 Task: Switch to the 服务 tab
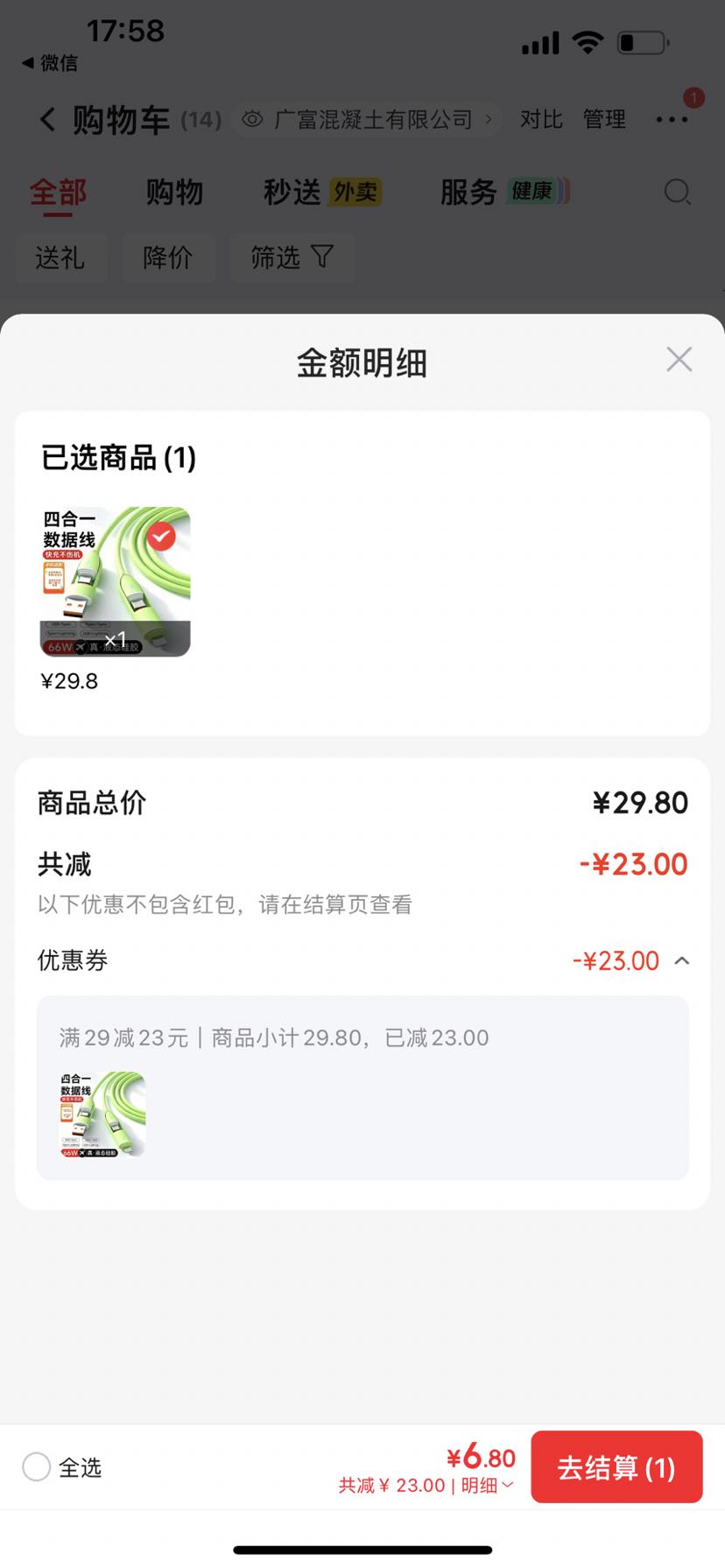[x=504, y=192]
